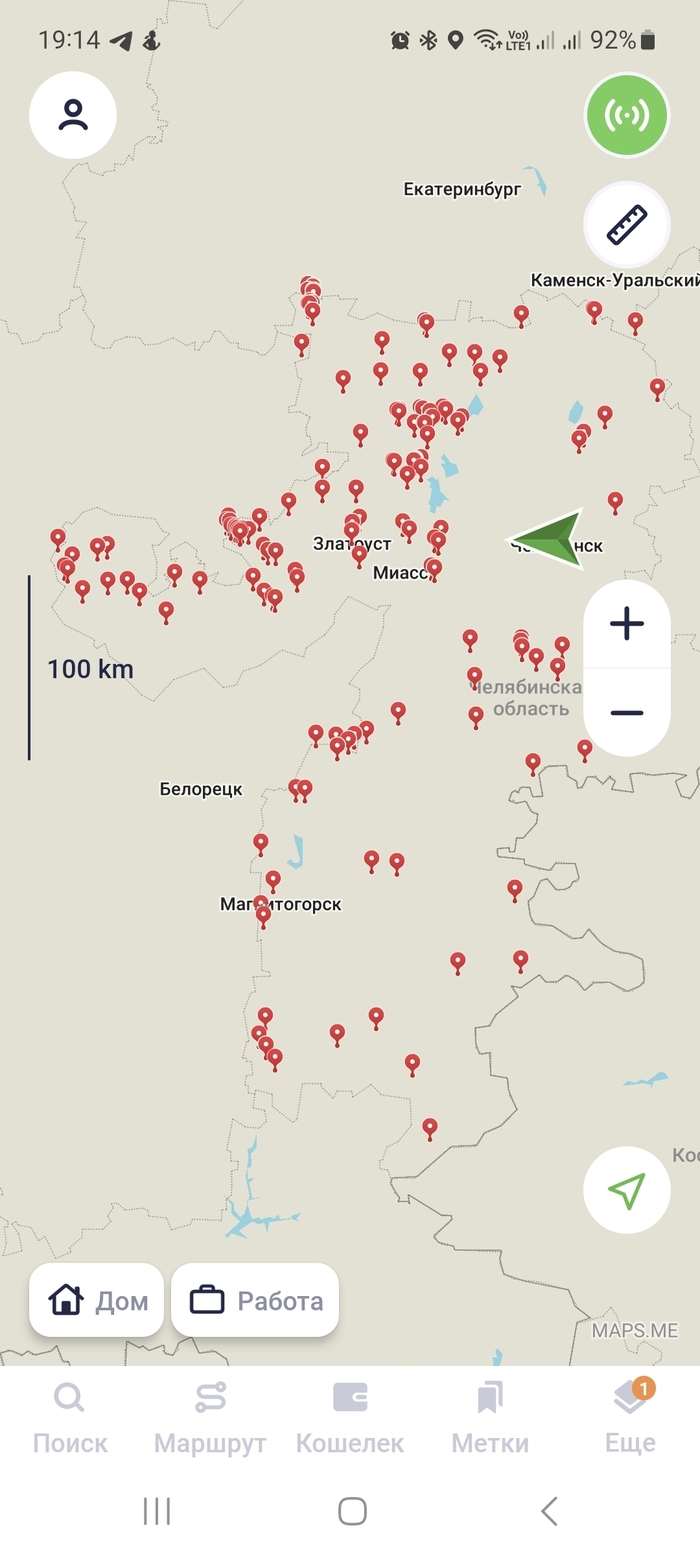
Task: Tap the system home button
Action: coord(352,1510)
